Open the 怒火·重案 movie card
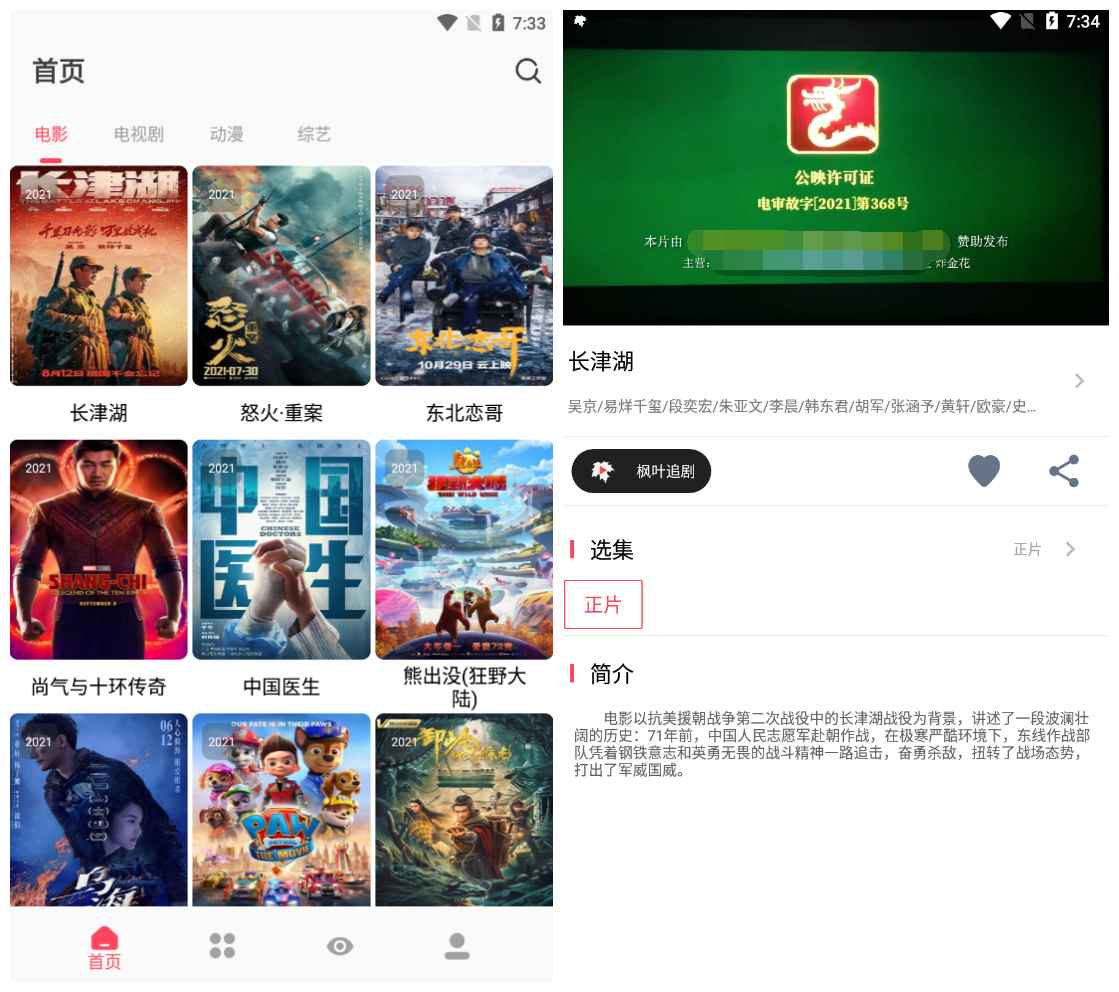The width and height of the screenshot is (1119, 992). coord(281,276)
